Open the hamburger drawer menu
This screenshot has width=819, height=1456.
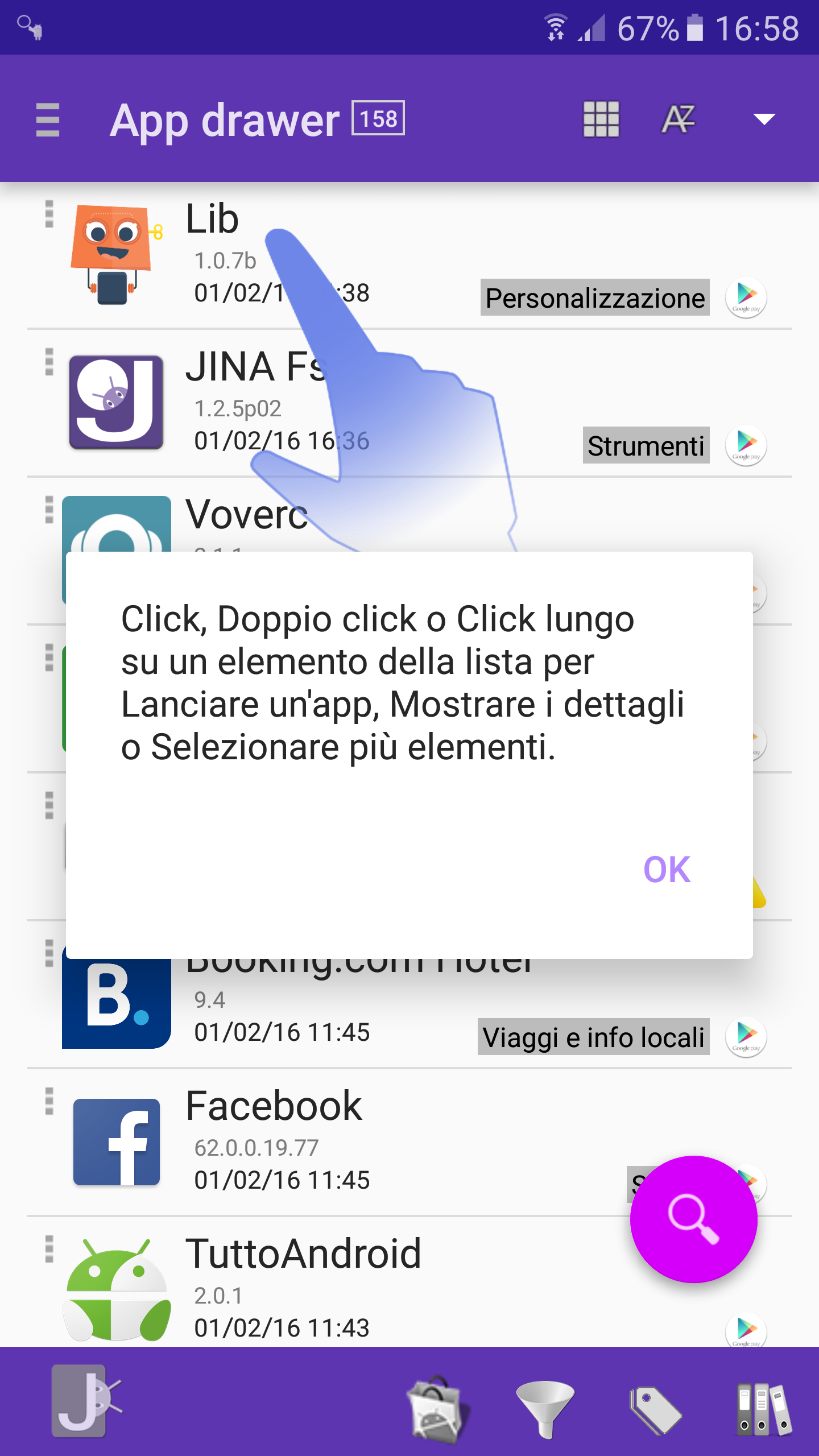coord(48,119)
